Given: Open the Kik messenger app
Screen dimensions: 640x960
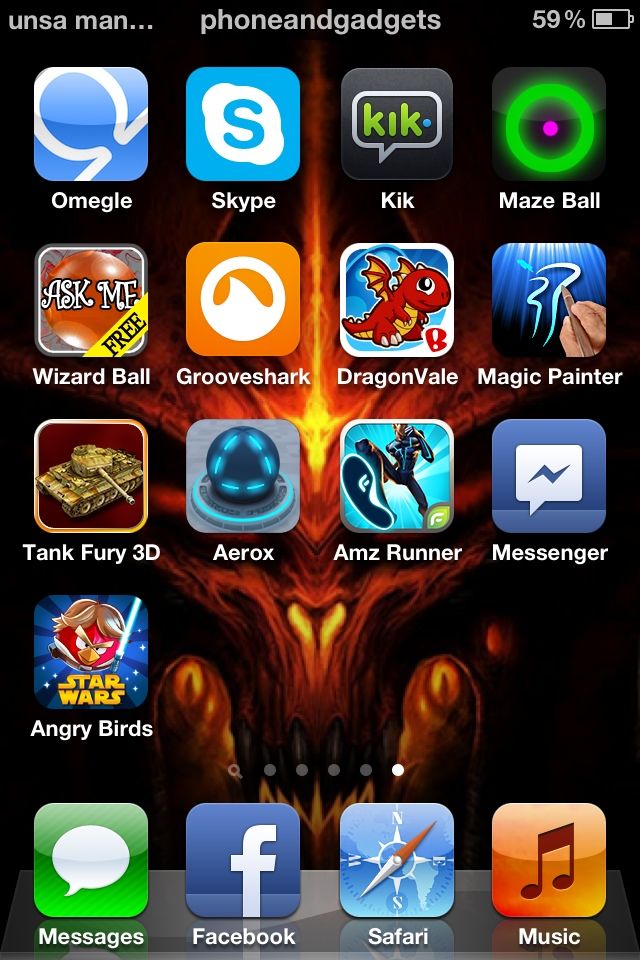Looking at the screenshot, I should [x=397, y=124].
